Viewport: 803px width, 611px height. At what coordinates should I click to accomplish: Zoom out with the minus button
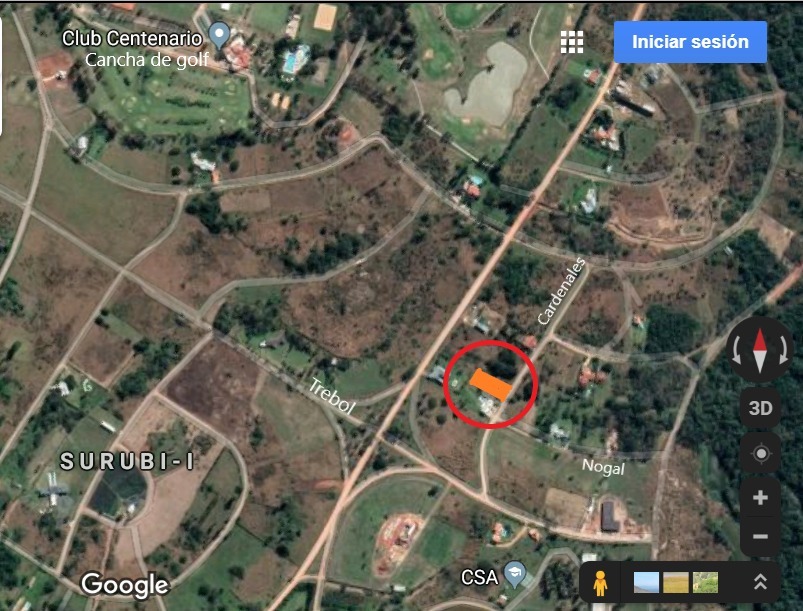pyautogui.click(x=760, y=537)
